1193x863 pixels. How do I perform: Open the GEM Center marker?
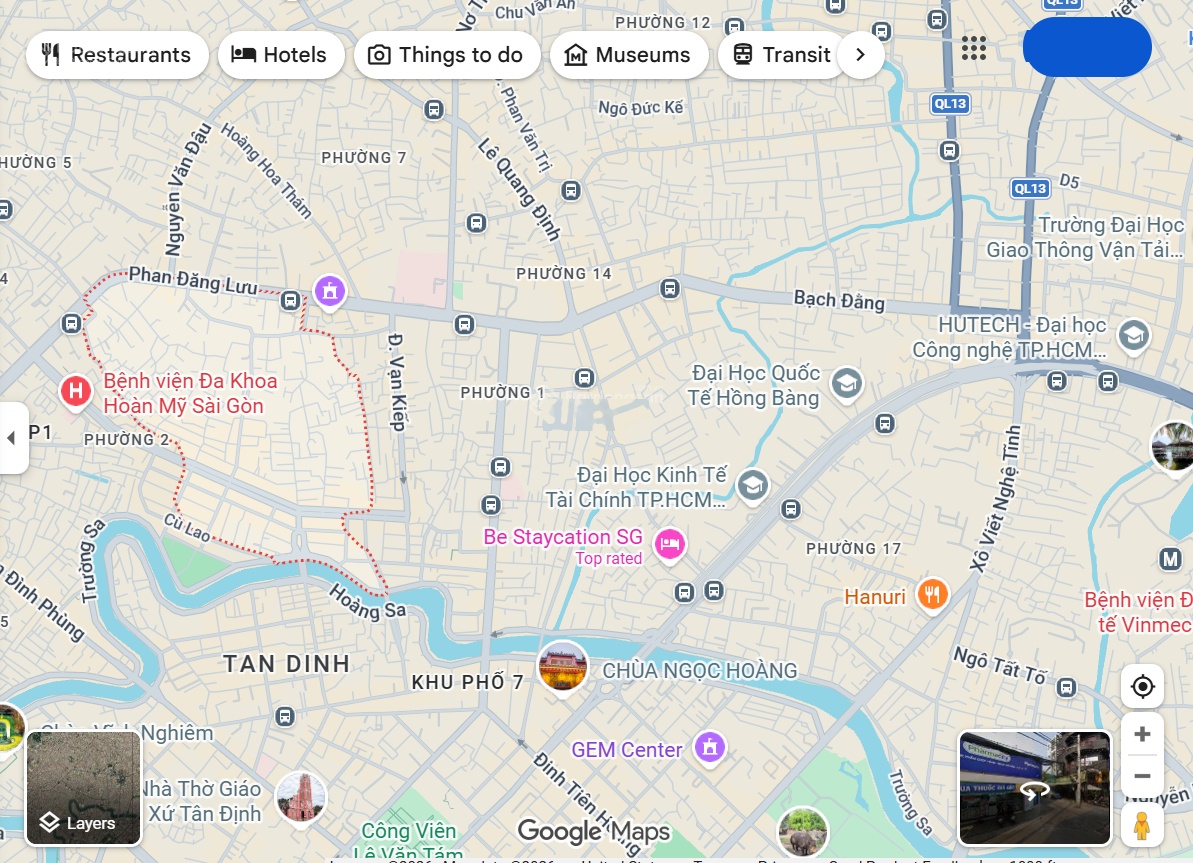point(710,747)
